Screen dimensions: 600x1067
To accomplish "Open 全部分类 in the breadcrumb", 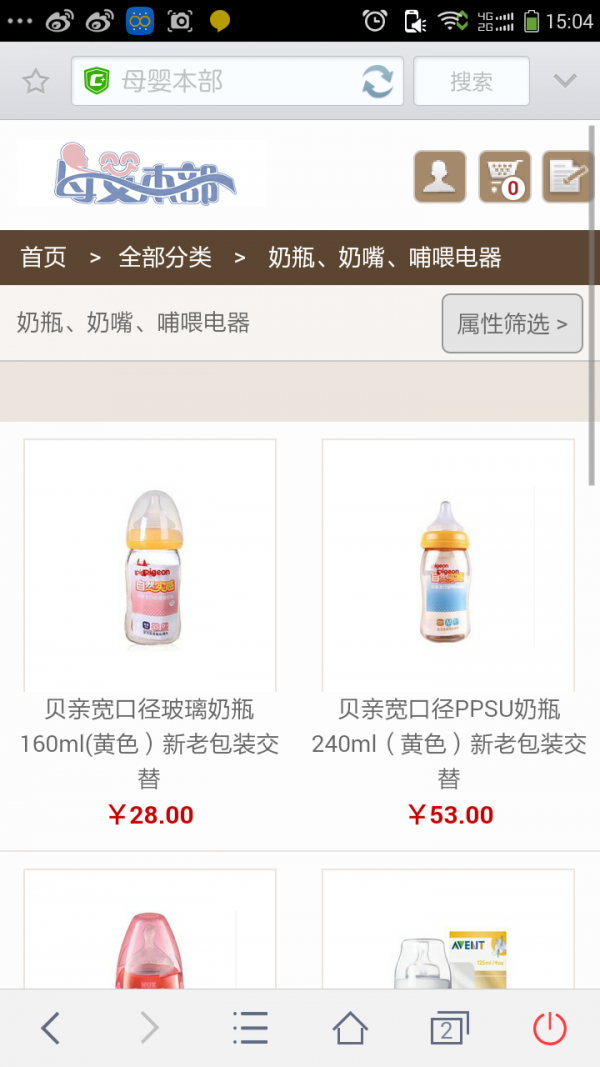I will tap(165, 257).
